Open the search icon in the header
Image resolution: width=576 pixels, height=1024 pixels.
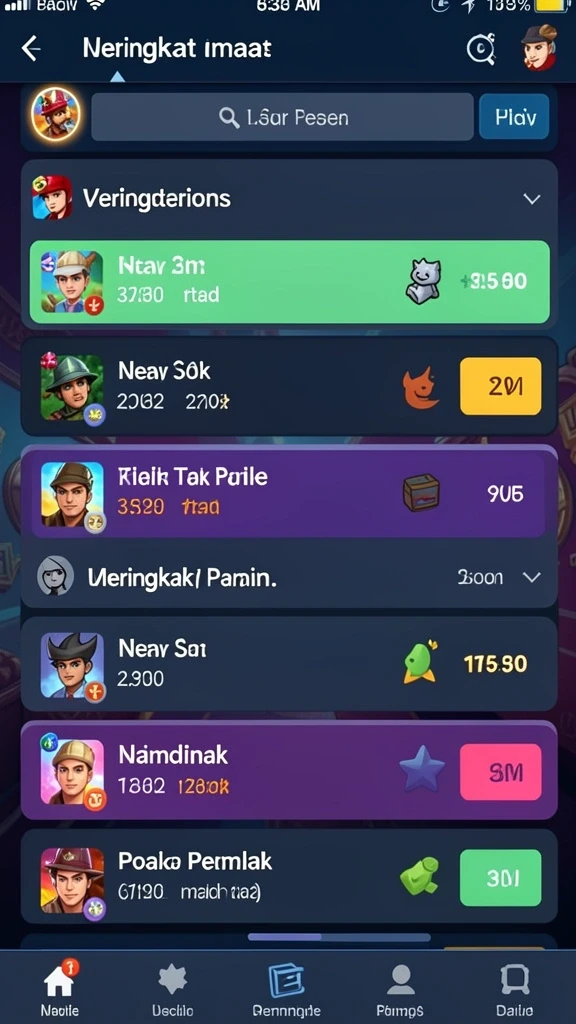click(x=481, y=49)
